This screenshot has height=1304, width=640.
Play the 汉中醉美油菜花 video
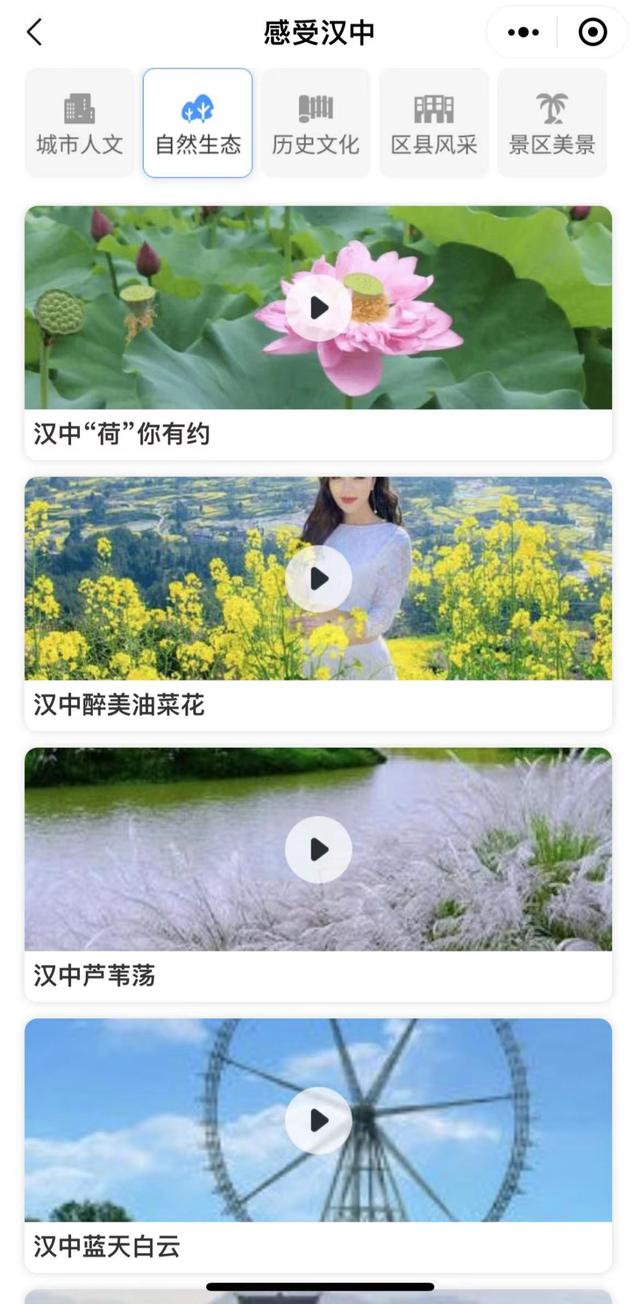tap(319, 579)
